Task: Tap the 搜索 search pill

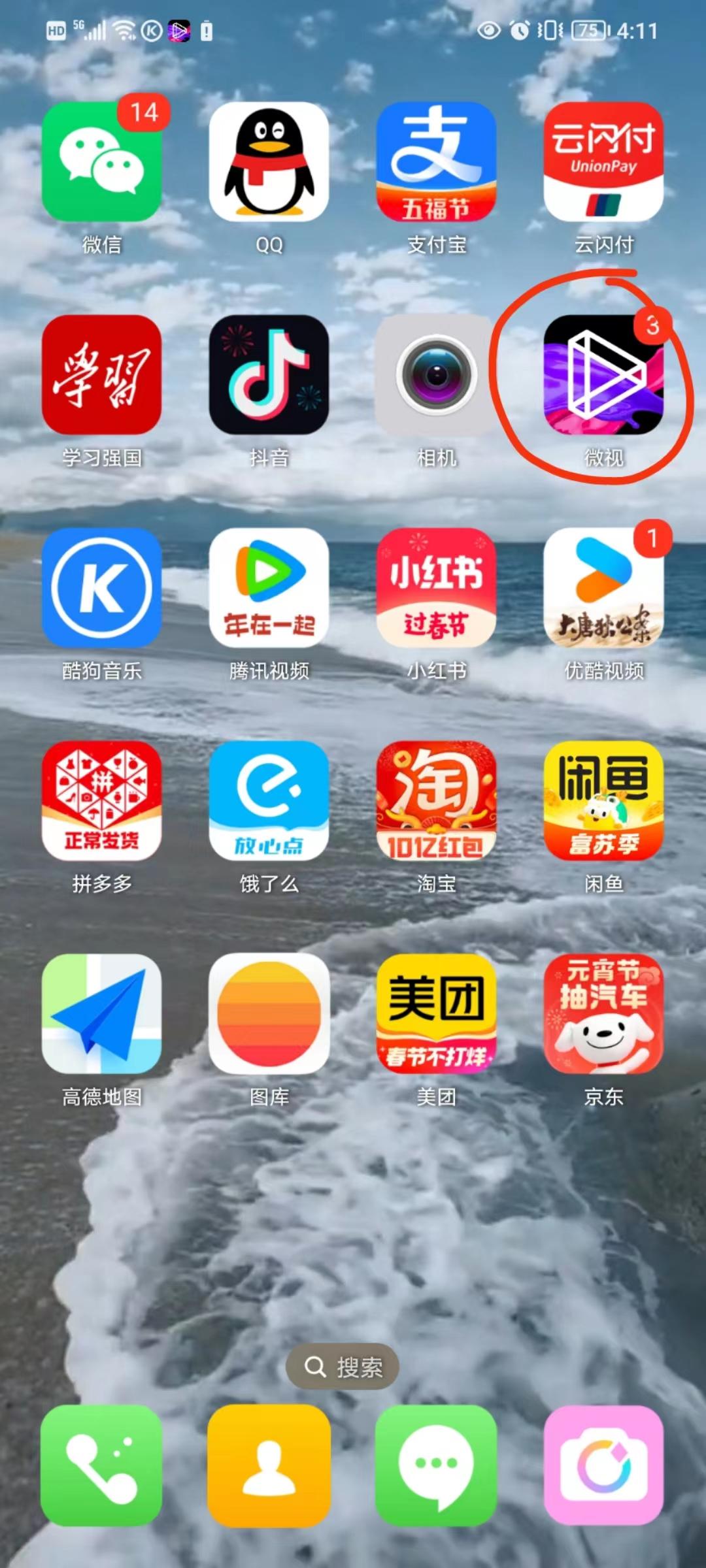Action: tap(343, 1366)
